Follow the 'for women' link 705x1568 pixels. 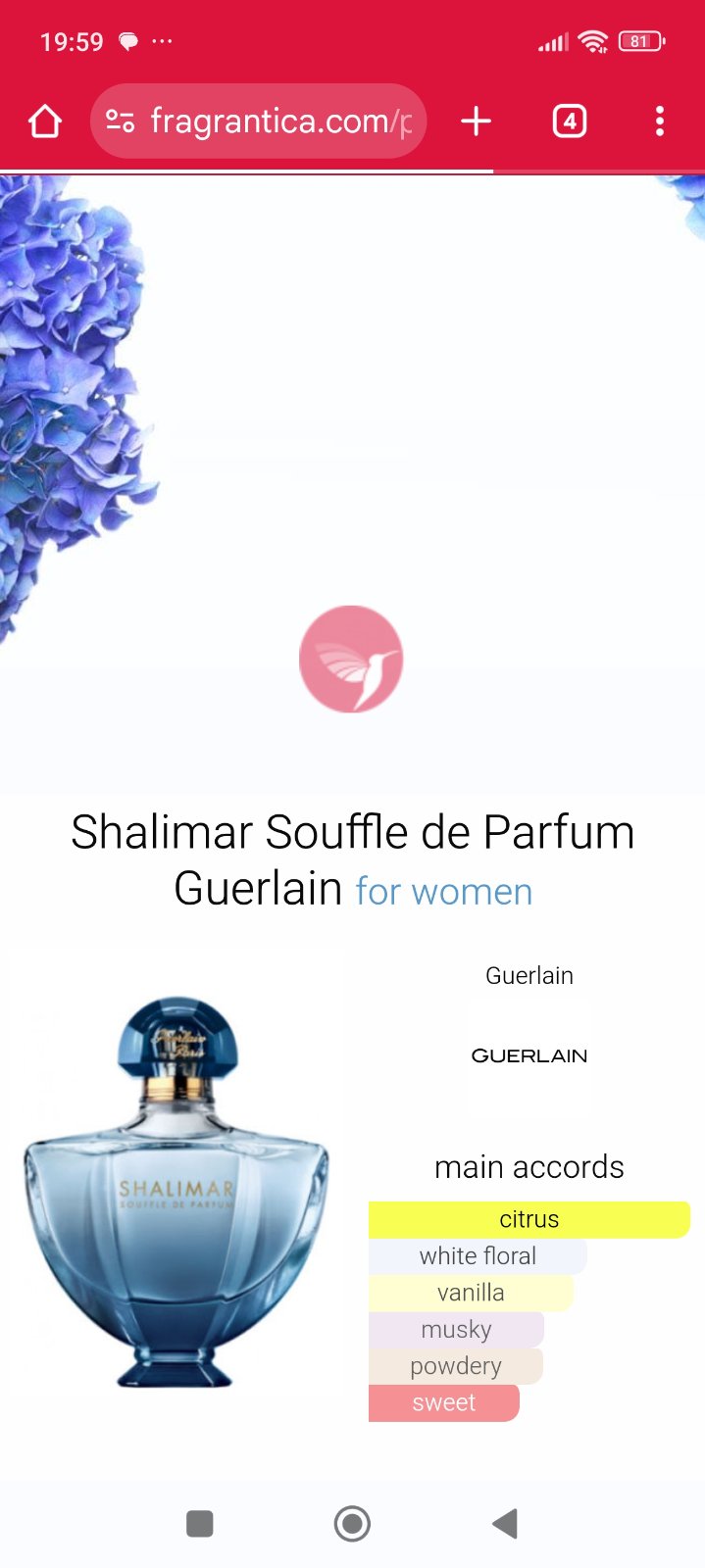[443, 892]
